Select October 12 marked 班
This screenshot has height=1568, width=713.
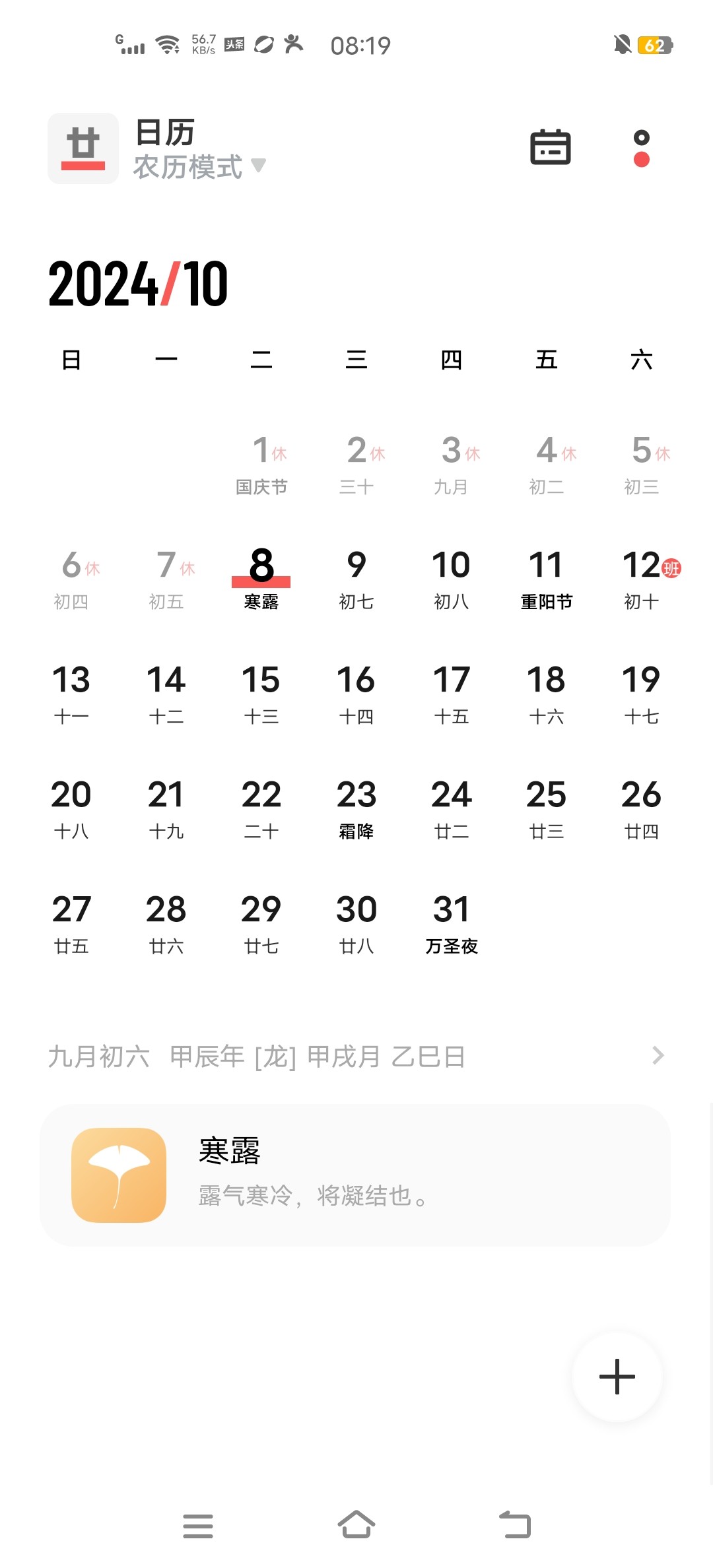coord(642,579)
